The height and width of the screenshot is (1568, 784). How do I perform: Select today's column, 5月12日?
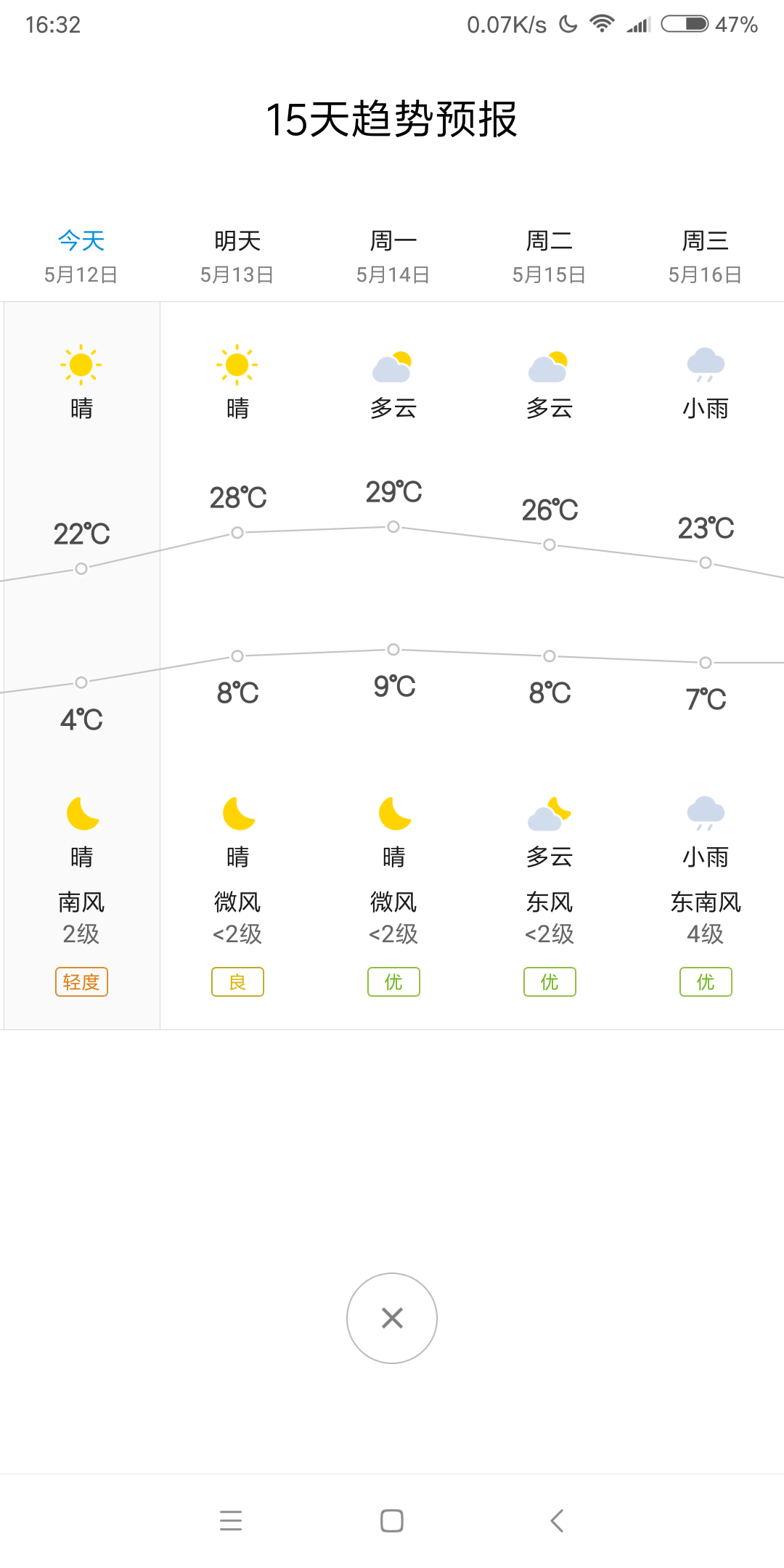click(x=81, y=256)
